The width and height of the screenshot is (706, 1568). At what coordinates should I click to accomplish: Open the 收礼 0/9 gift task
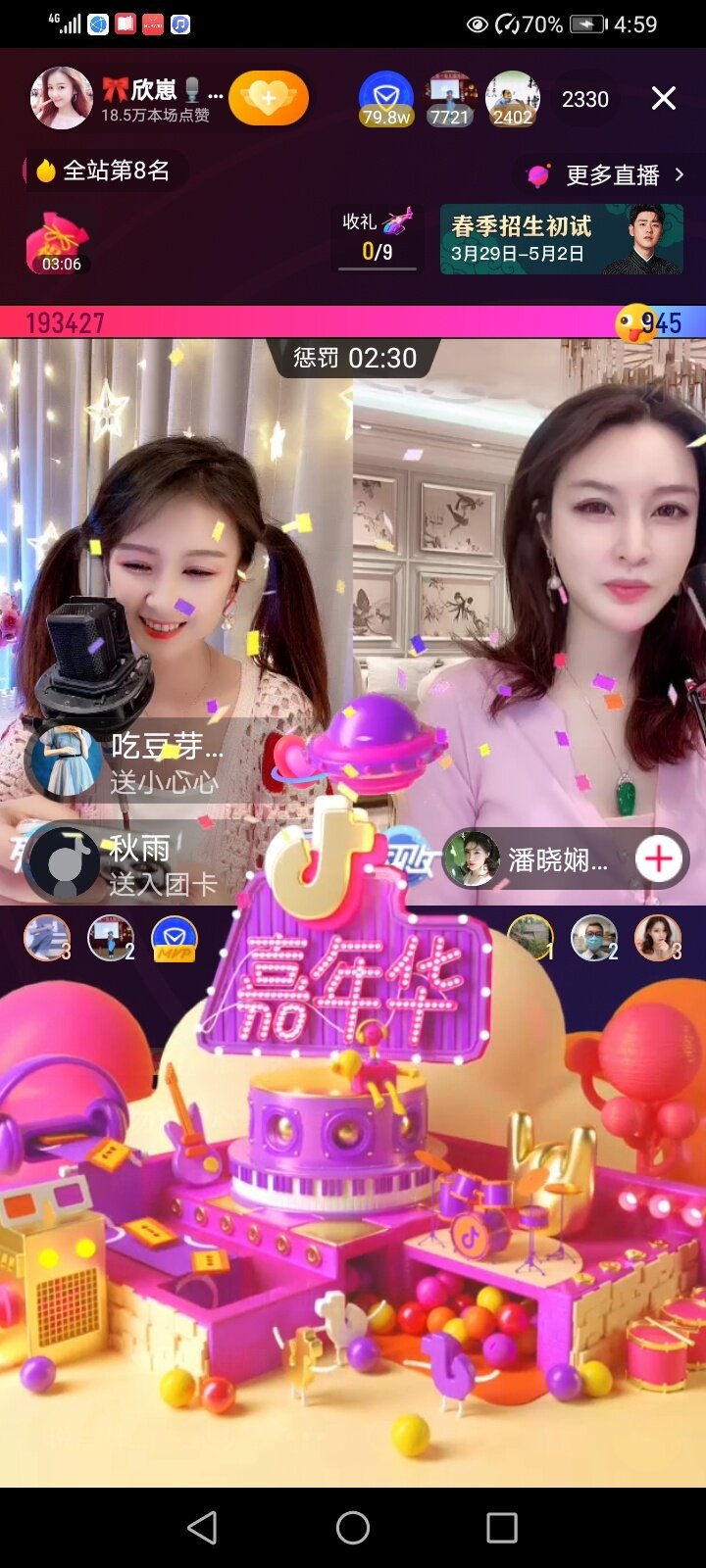[x=378, y=238]
